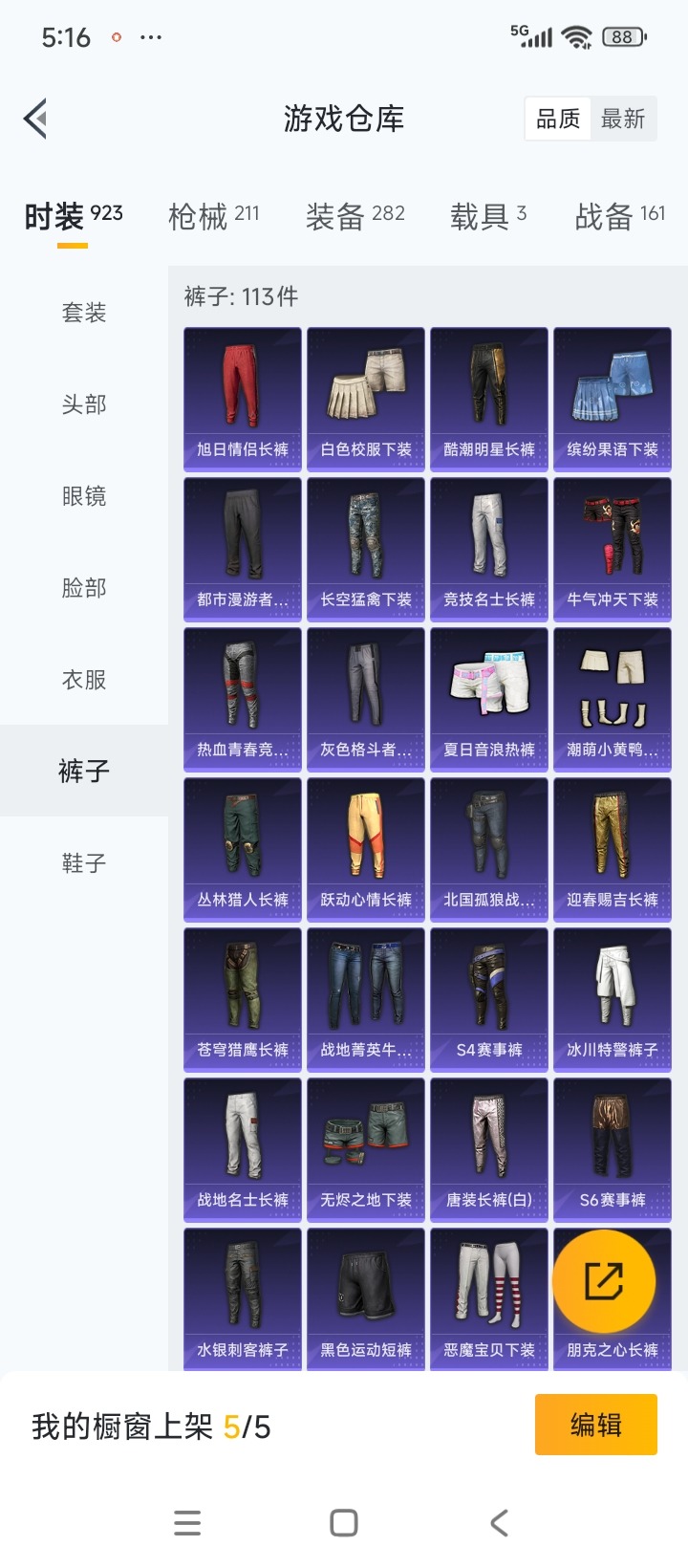View the 牛气冲天下装 item

point(613,548)
